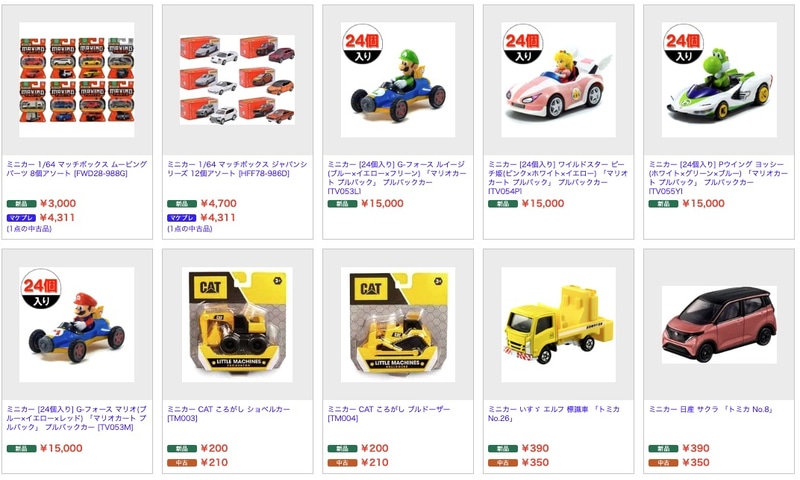Open the CAT bulldozer mini car TM004
The height and width of the screenshot is (480, 800).
397,324
